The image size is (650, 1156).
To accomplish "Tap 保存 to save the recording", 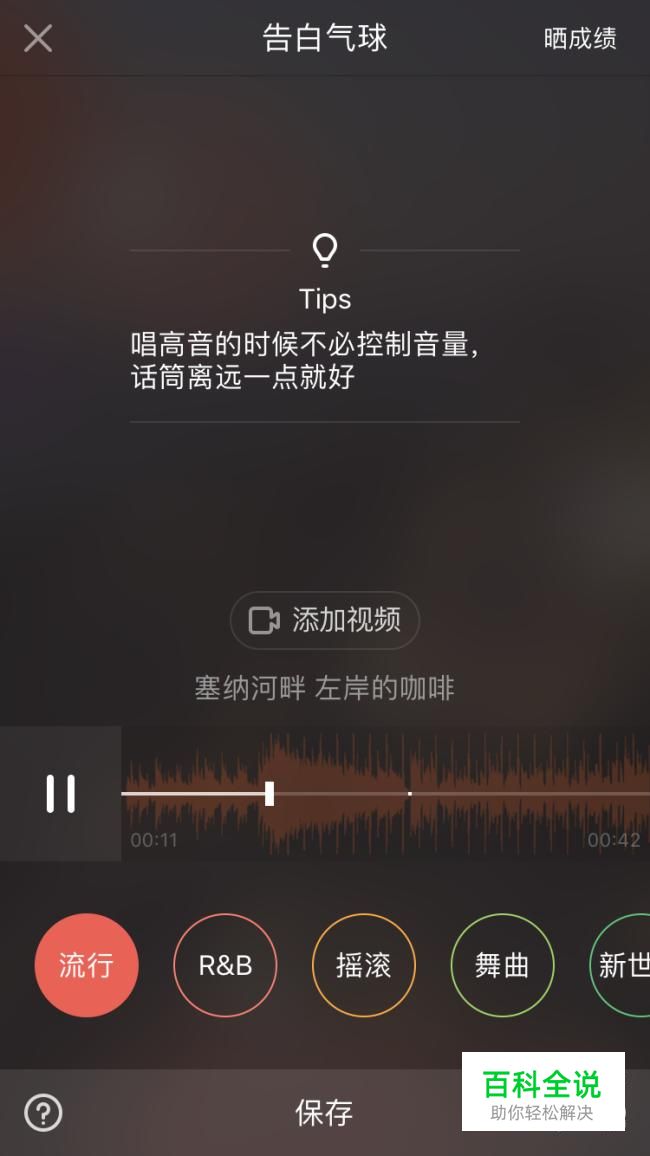I will (324, 1113).
